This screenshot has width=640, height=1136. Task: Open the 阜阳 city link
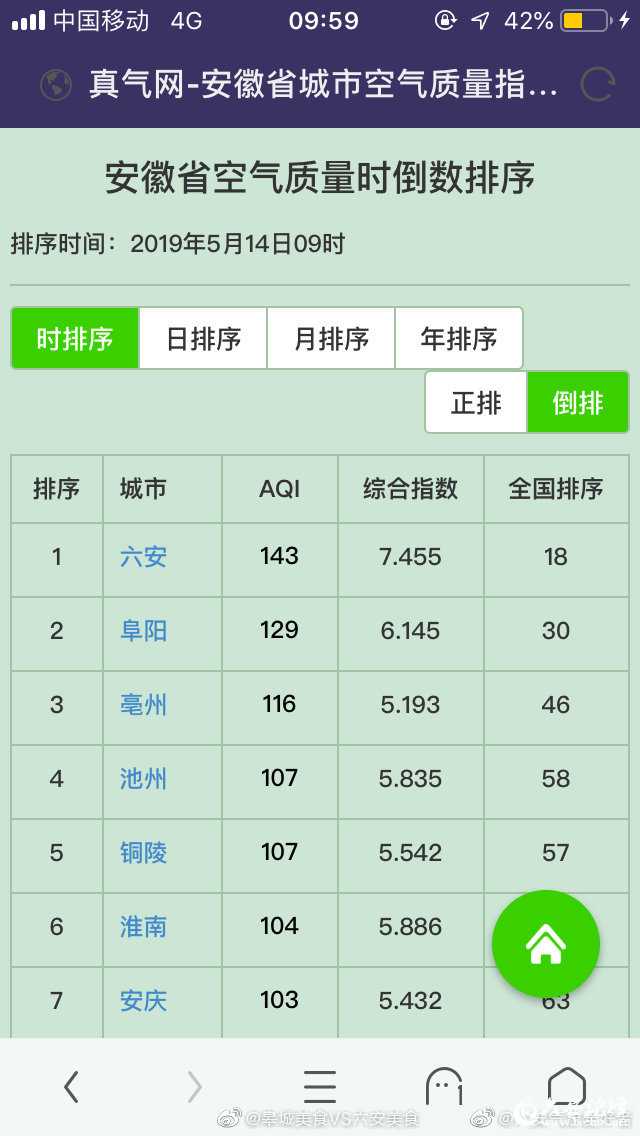[x=143, y=631]
